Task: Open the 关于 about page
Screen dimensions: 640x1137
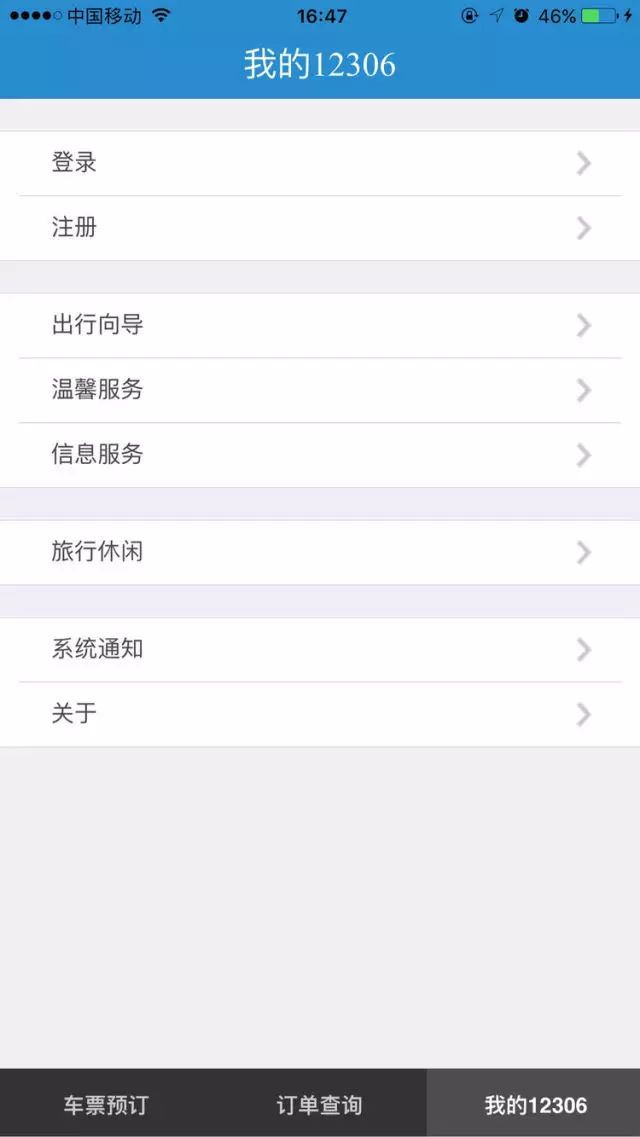Action: pos(320,714)
